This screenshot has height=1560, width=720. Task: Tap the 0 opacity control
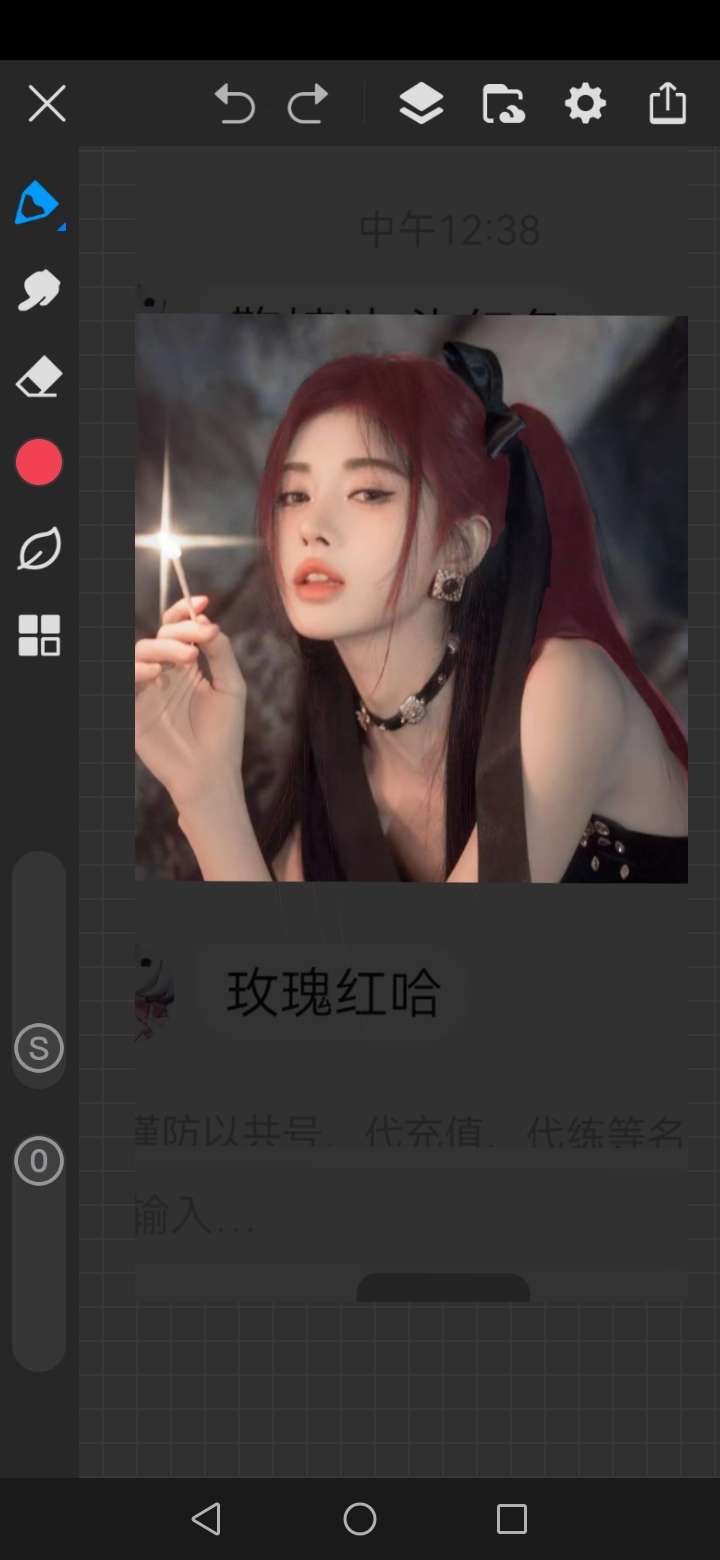point(39,1161)
